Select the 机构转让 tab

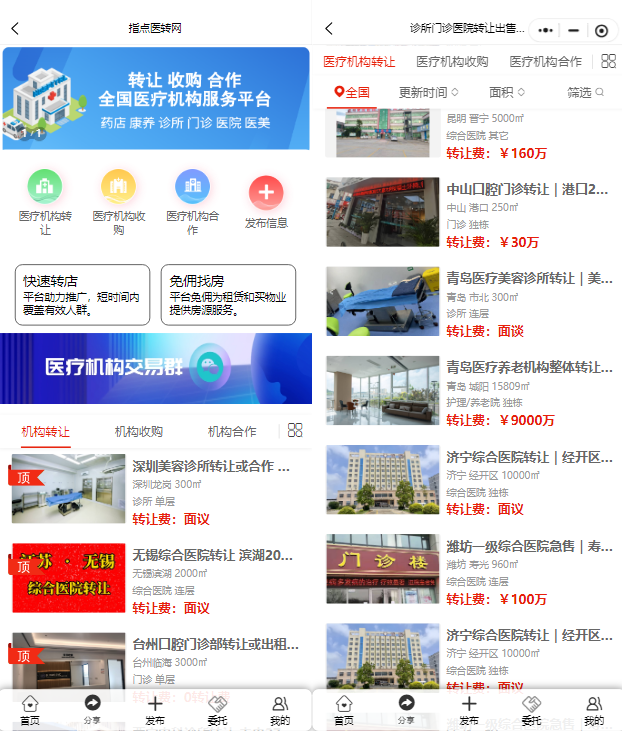coord(46,432)
